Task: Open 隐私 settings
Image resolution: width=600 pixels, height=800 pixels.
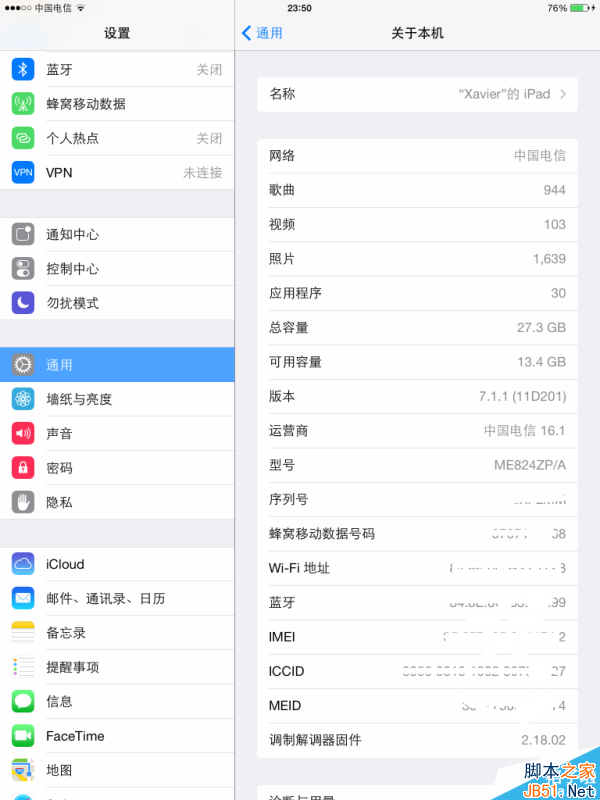Action: [x=117, y=502]
